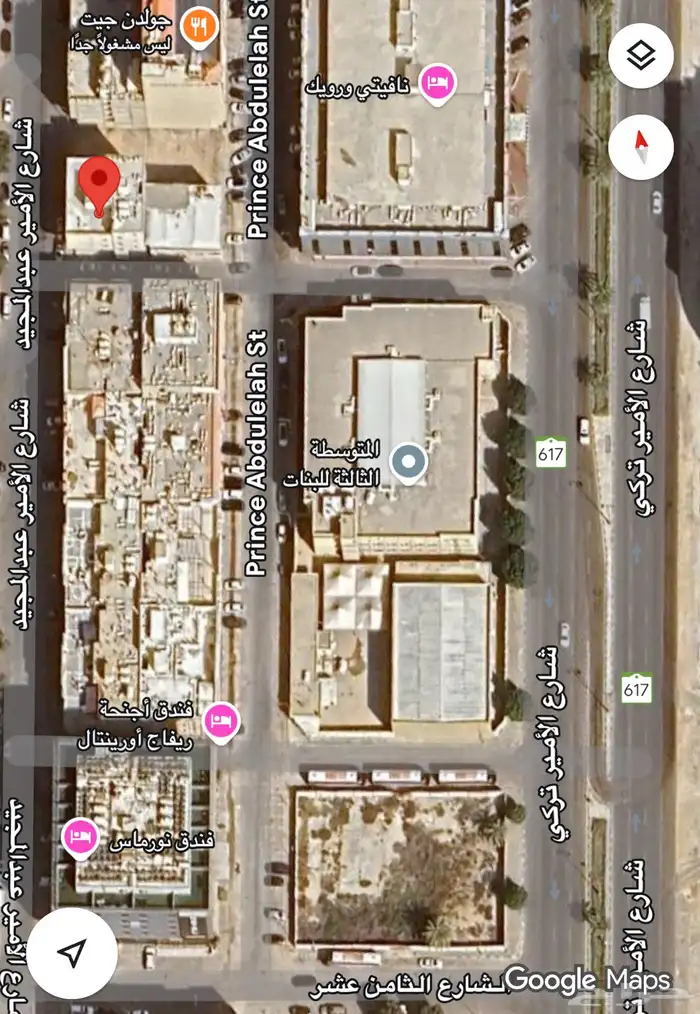Select المتوسطة الثالثة للبنات school marker

click(x=407, y=463)
